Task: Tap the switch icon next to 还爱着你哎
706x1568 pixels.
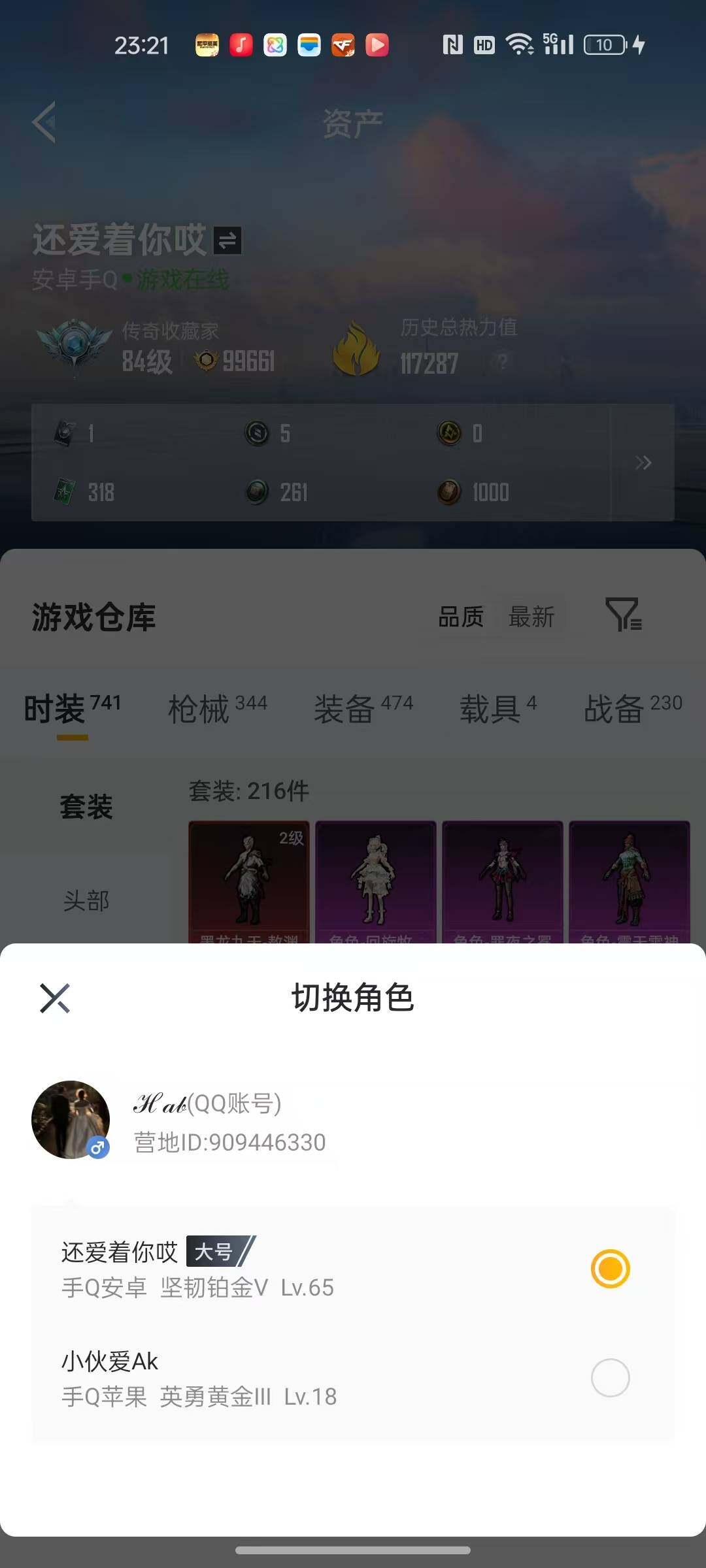Action: [x=229, y=240]
